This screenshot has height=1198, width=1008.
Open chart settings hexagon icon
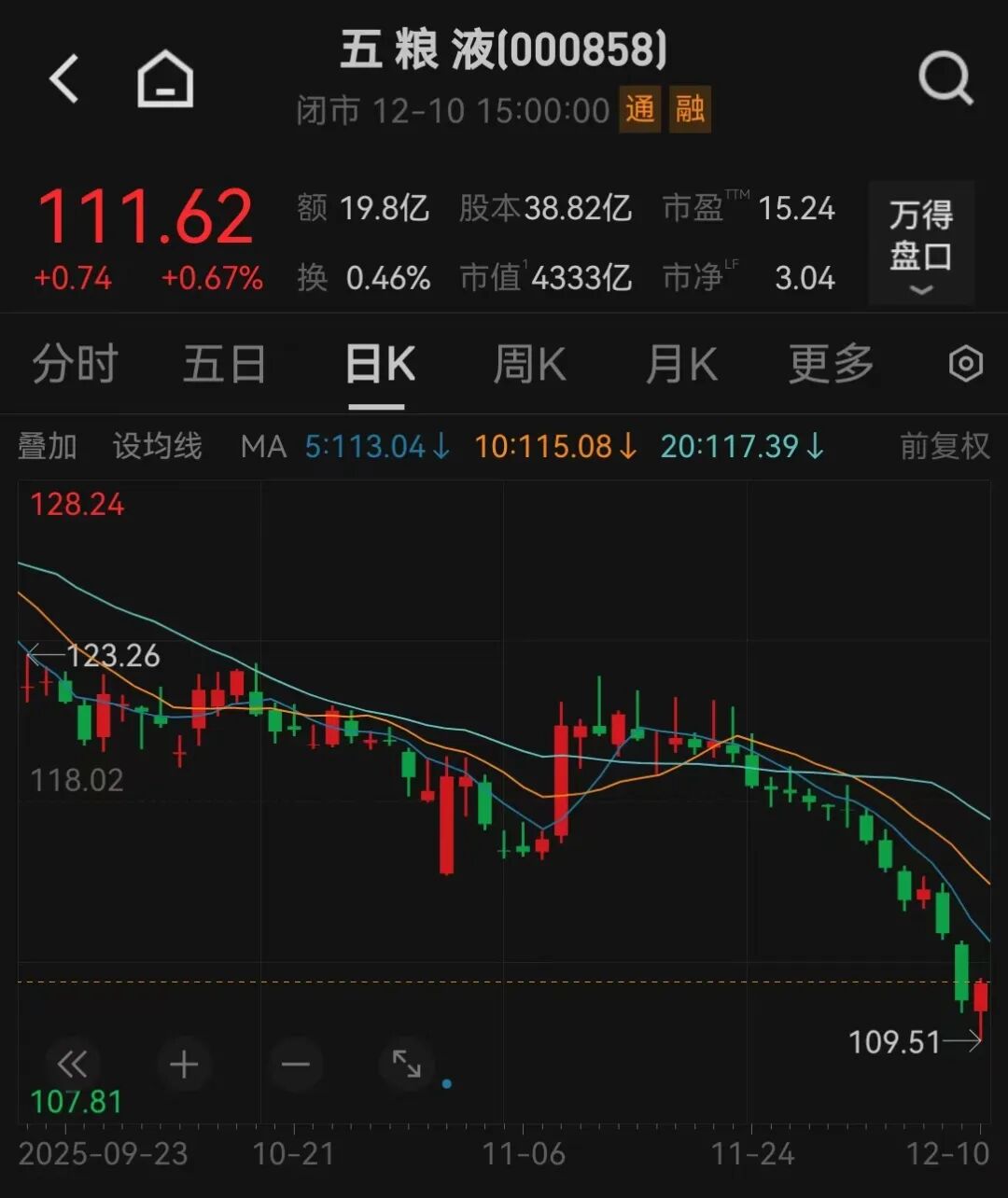click(x=965, y=364)
